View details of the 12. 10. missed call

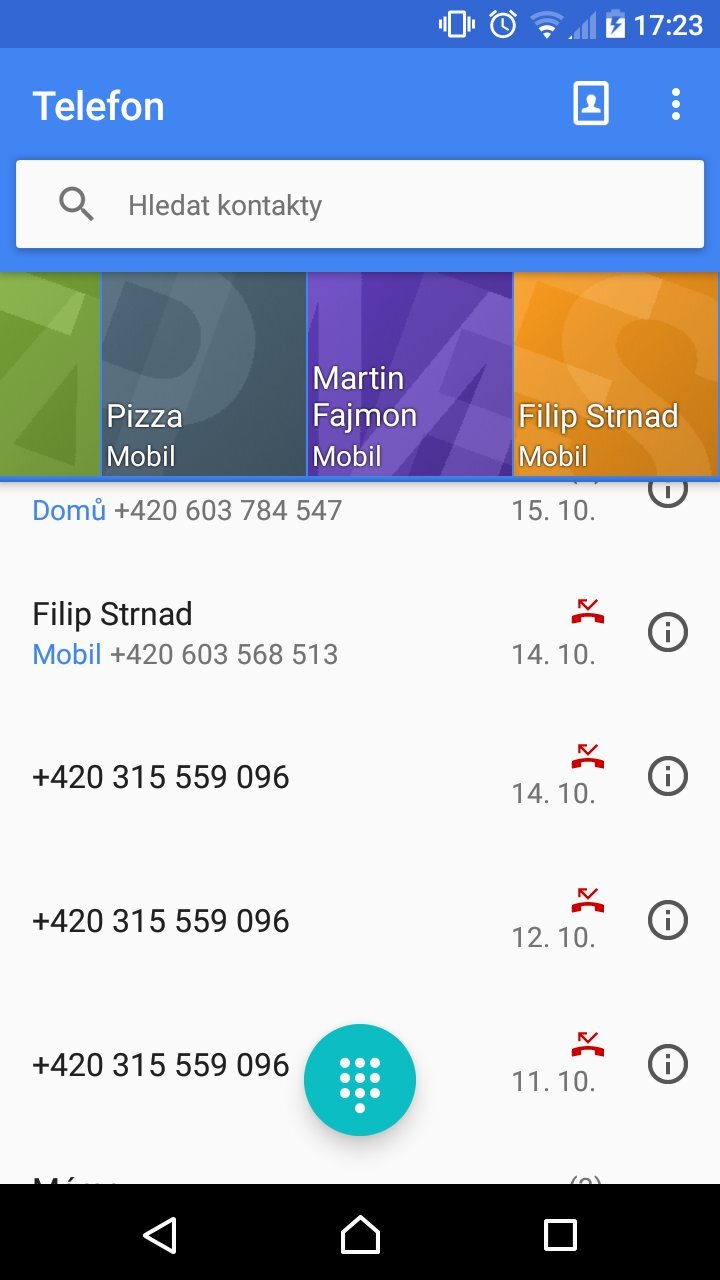(x=668, y=920)
